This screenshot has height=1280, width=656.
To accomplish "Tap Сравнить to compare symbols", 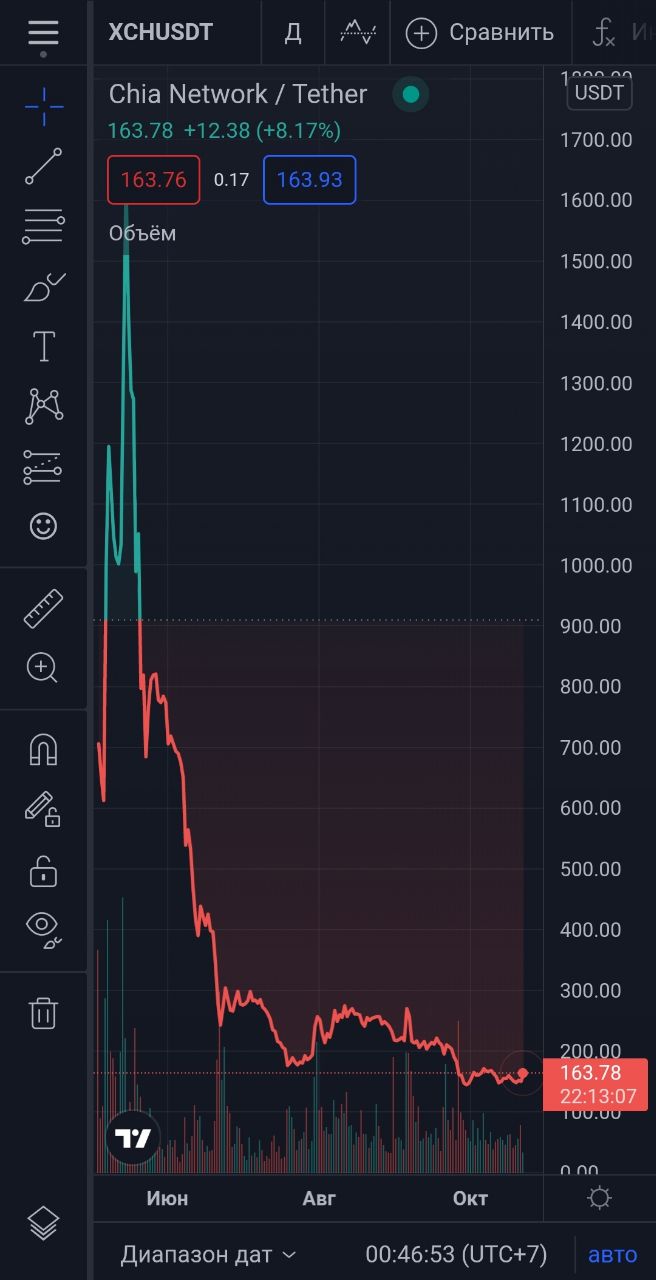I will (480, 33).
